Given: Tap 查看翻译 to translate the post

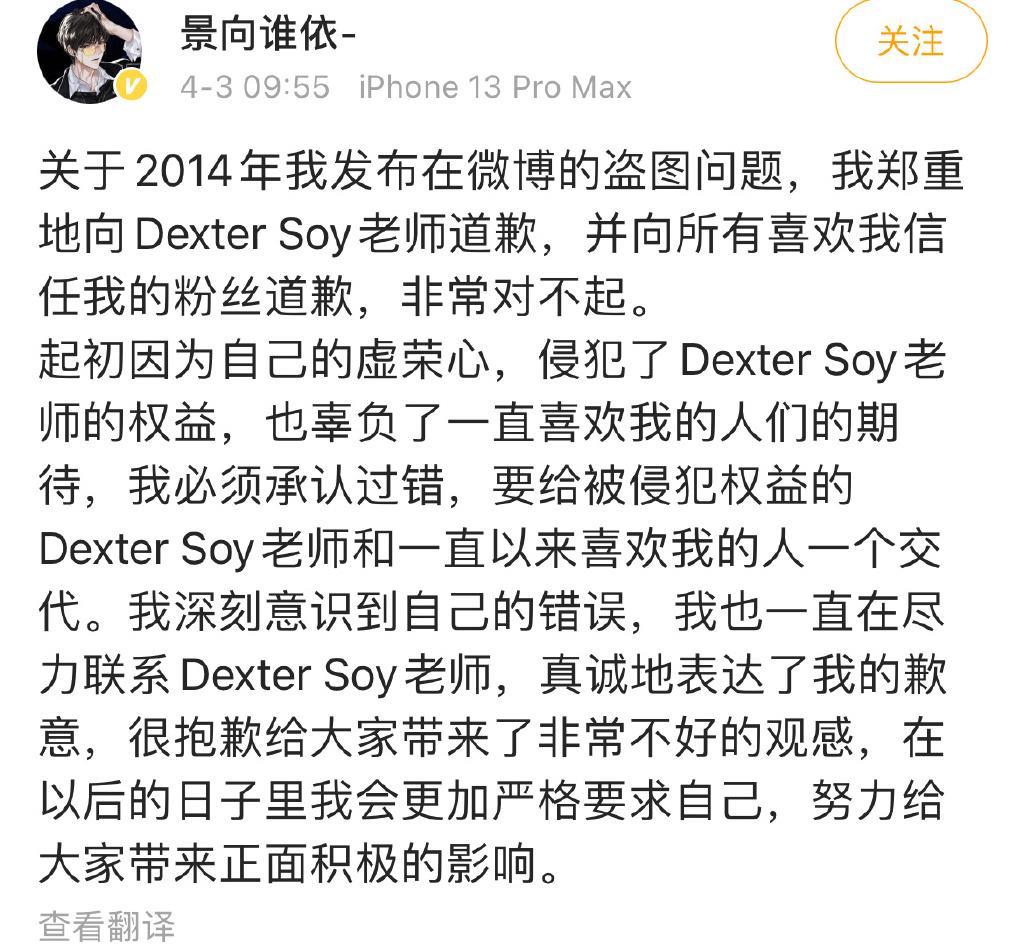Looking at the screenshot, I should (x=106, y=926).
